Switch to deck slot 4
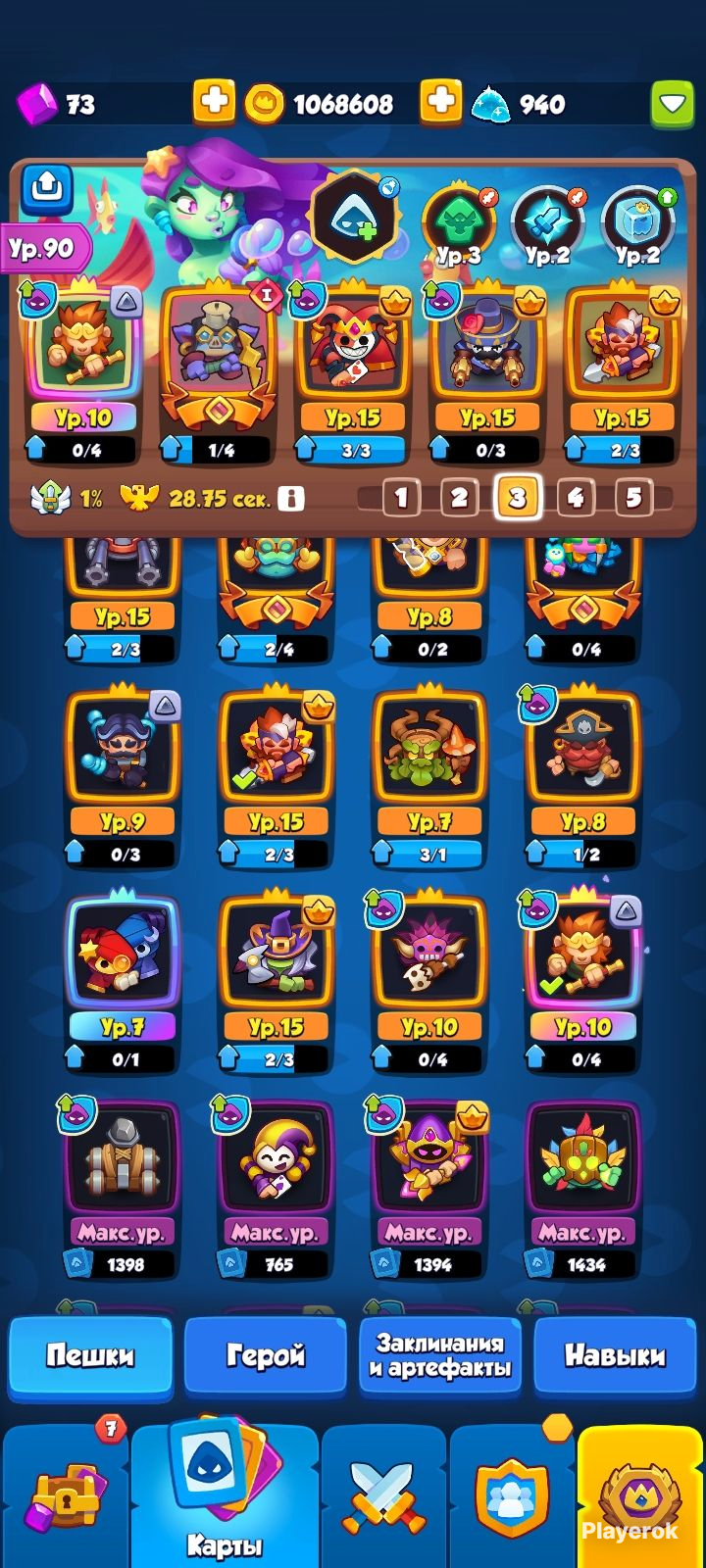The image size is (706, 1568). tap(576, 498)
